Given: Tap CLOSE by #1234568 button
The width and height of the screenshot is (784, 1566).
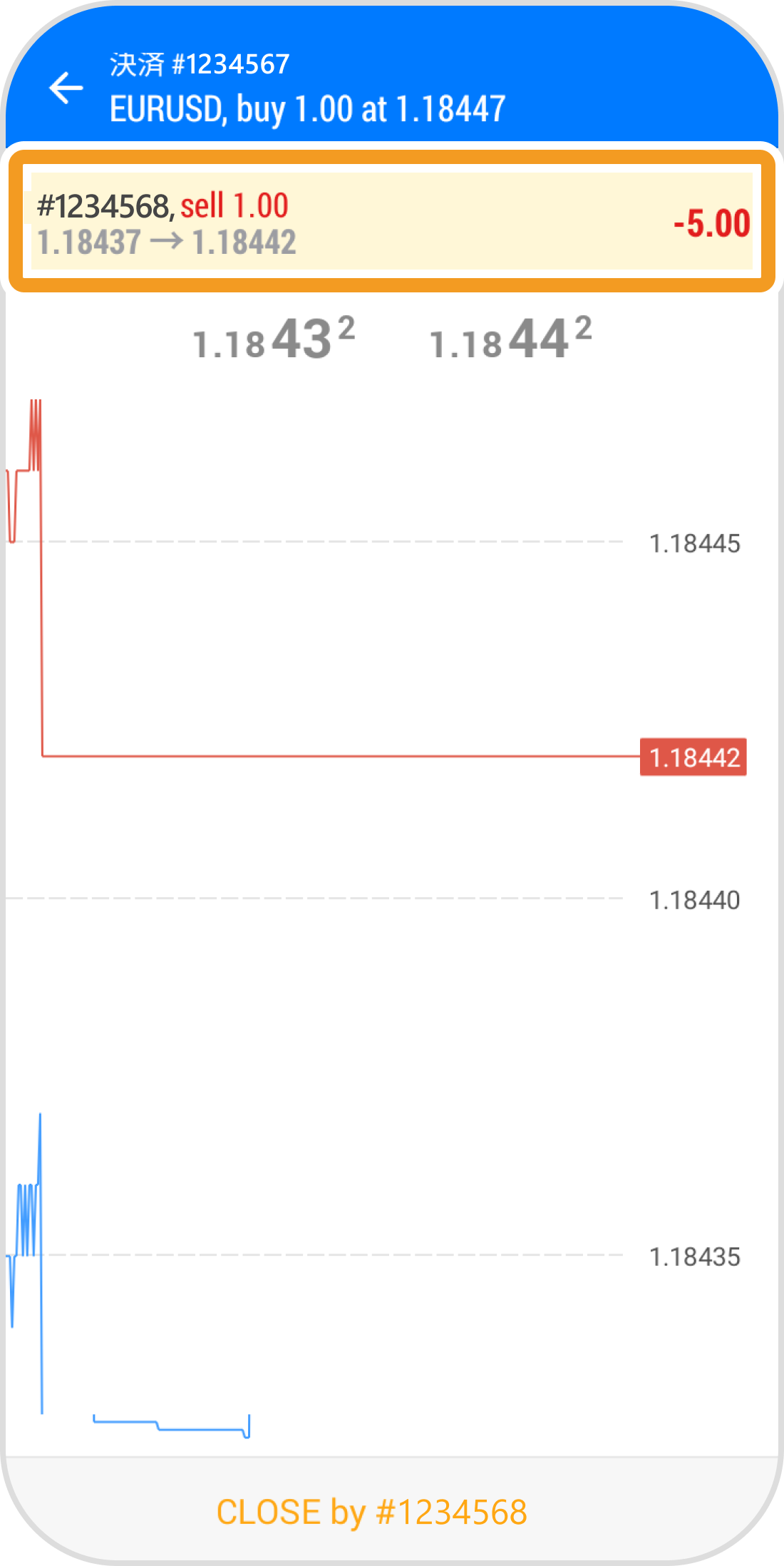Looking at the screenshot, I should click(x=372, y=1512).
